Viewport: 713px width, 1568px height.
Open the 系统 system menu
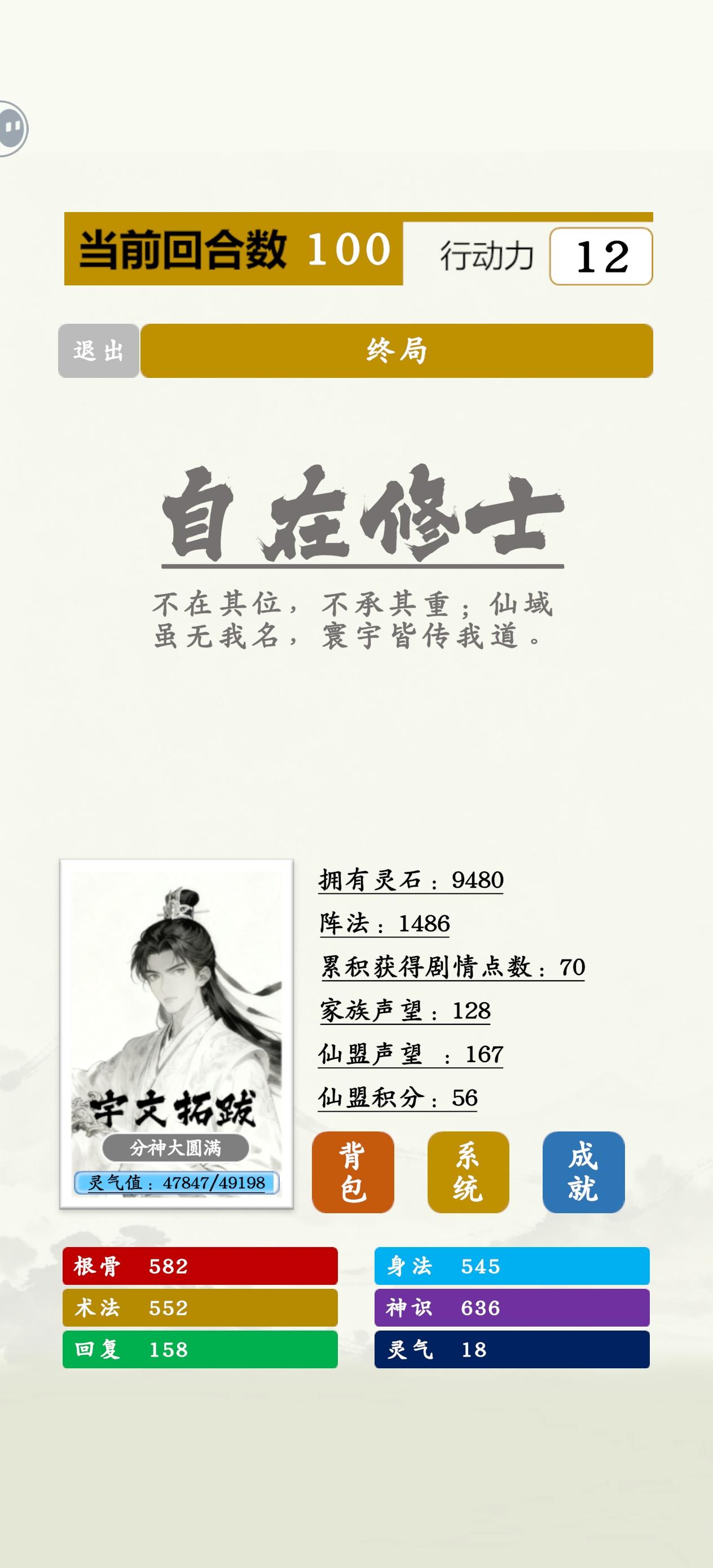click(468, 1171)
